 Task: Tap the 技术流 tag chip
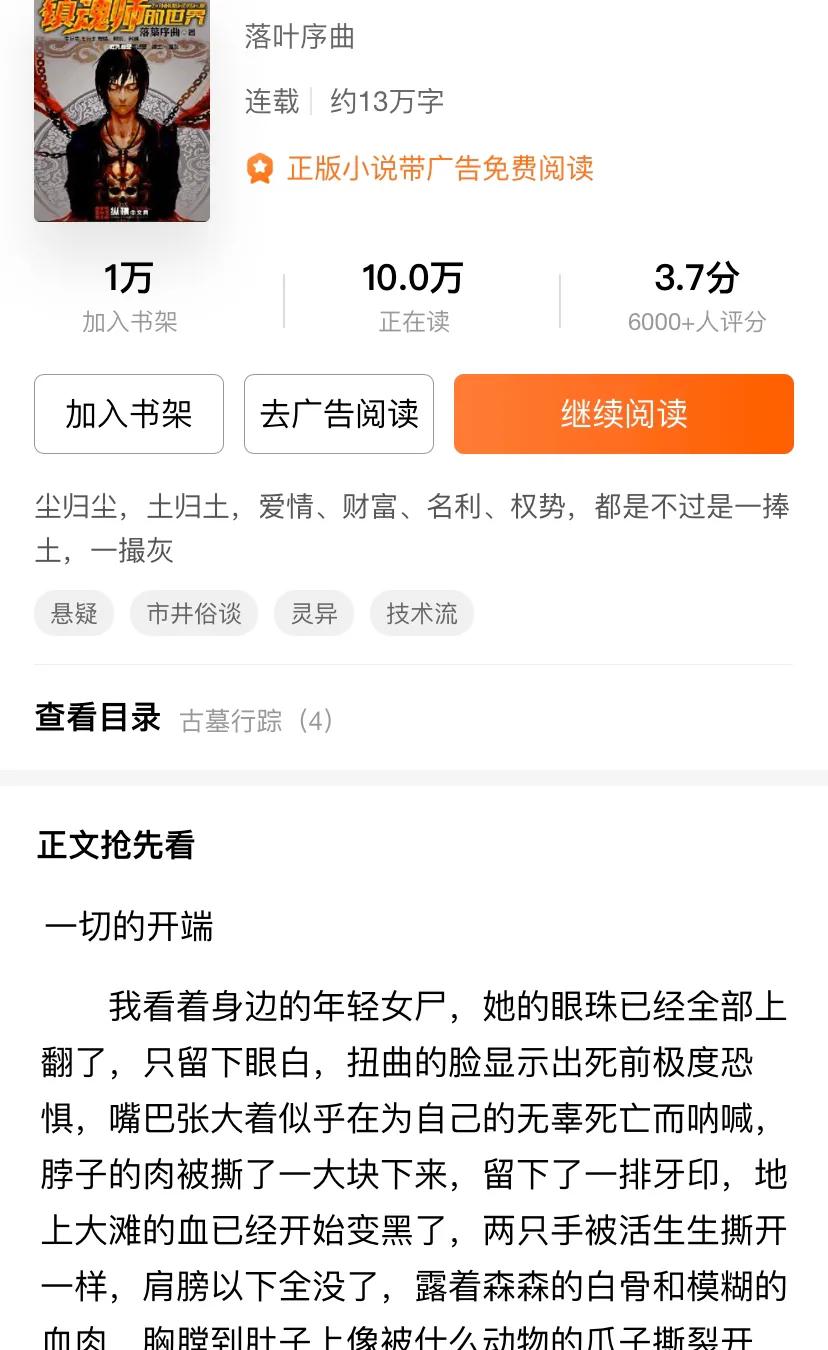point(421,613)
